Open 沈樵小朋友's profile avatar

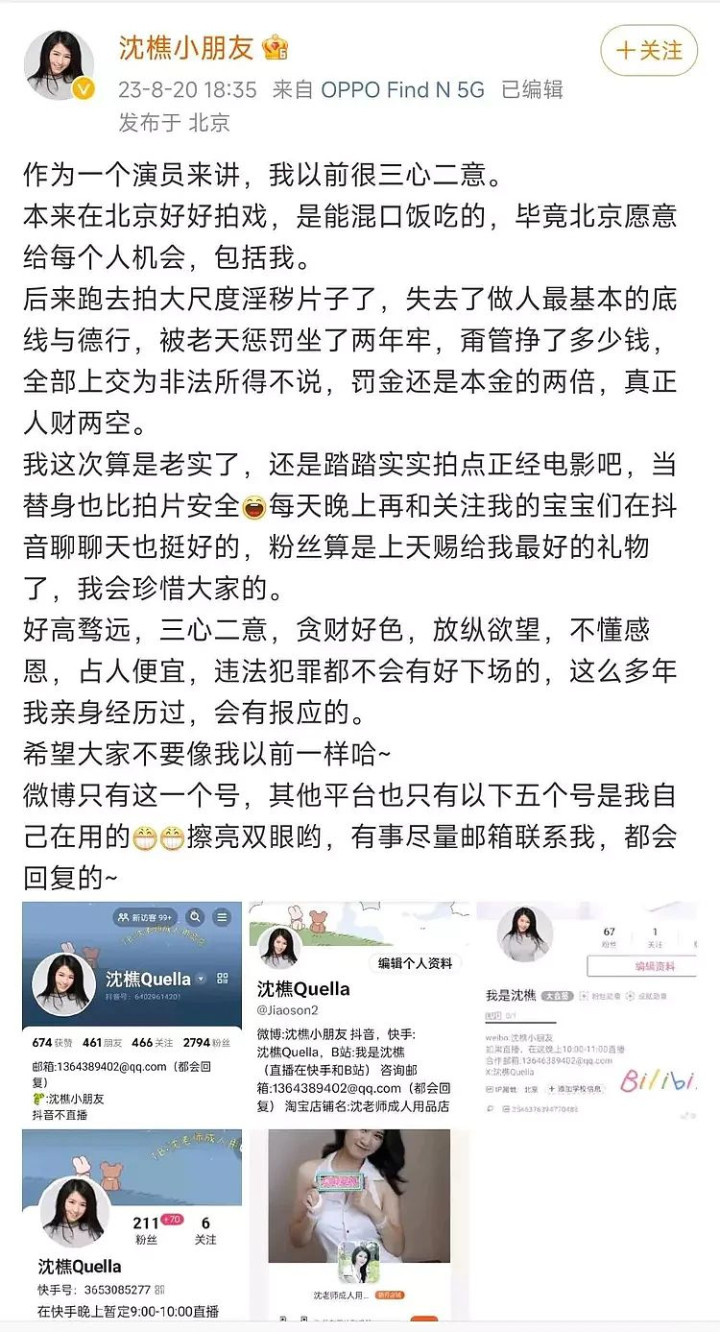click(59, 65)
